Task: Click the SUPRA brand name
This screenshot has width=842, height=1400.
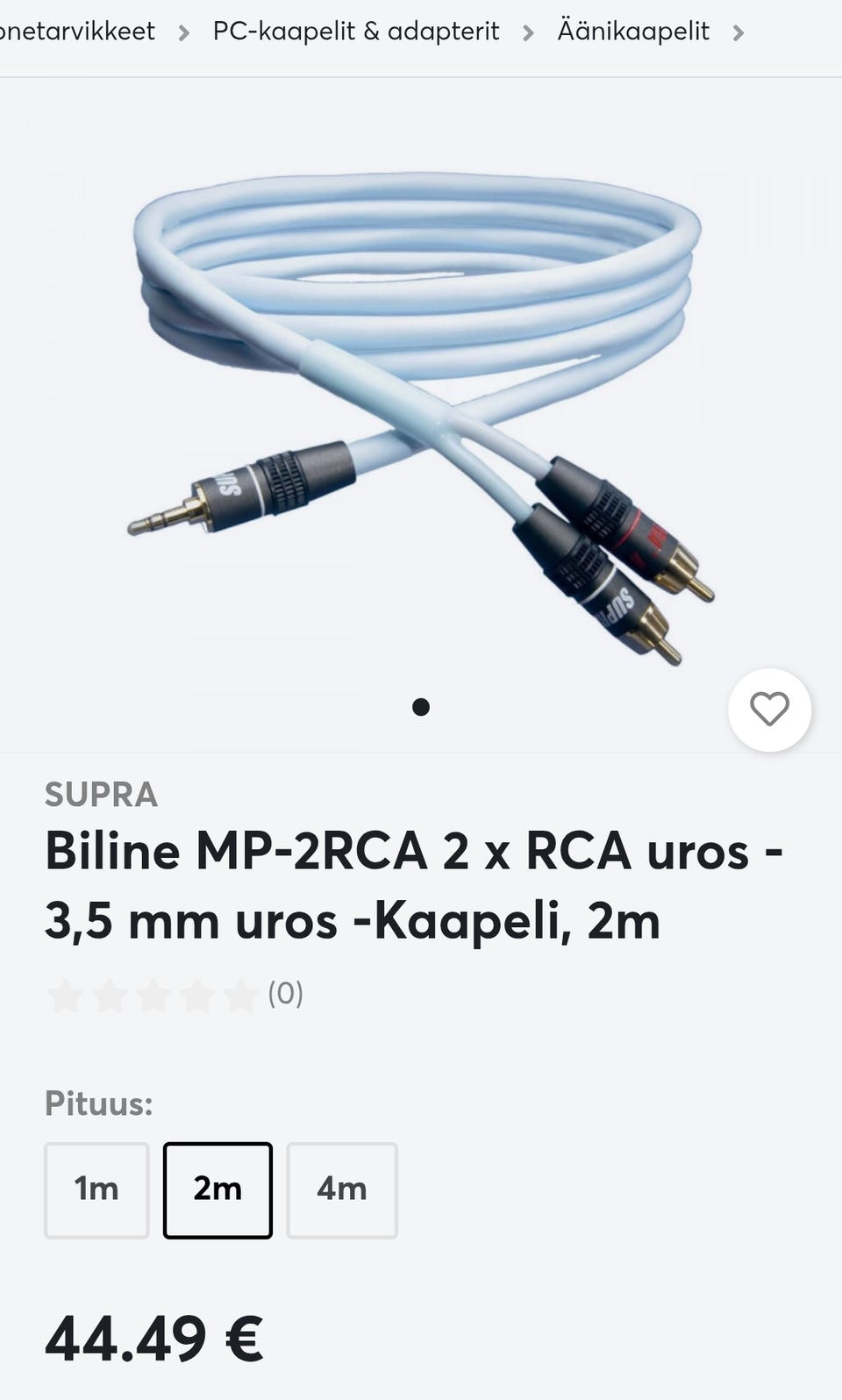Action: click(x=101, y=796)
